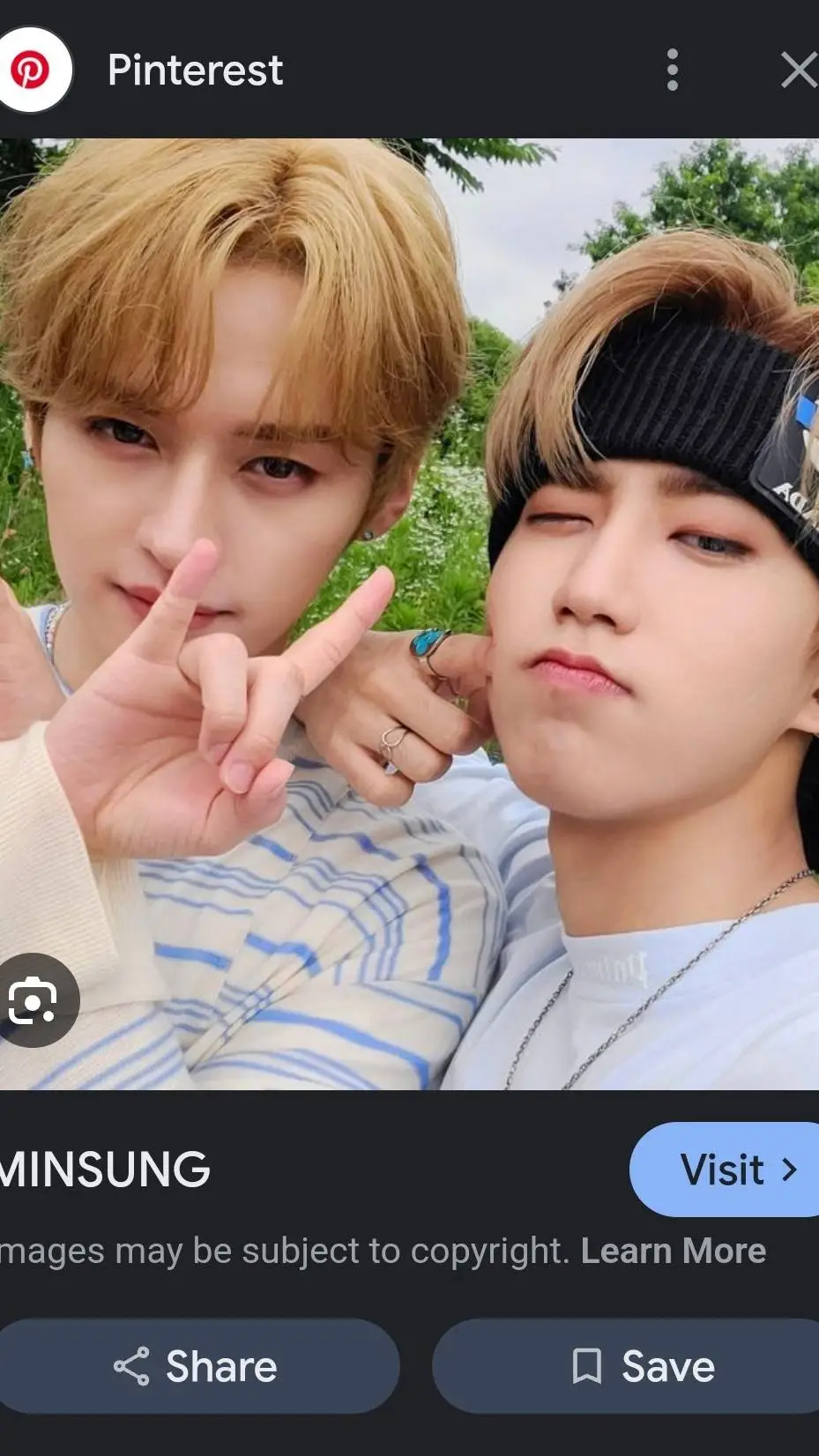This screenshot has width=819, height=1456.
Task: Open the three-dot overflow menu
Action: click(673, 70)
